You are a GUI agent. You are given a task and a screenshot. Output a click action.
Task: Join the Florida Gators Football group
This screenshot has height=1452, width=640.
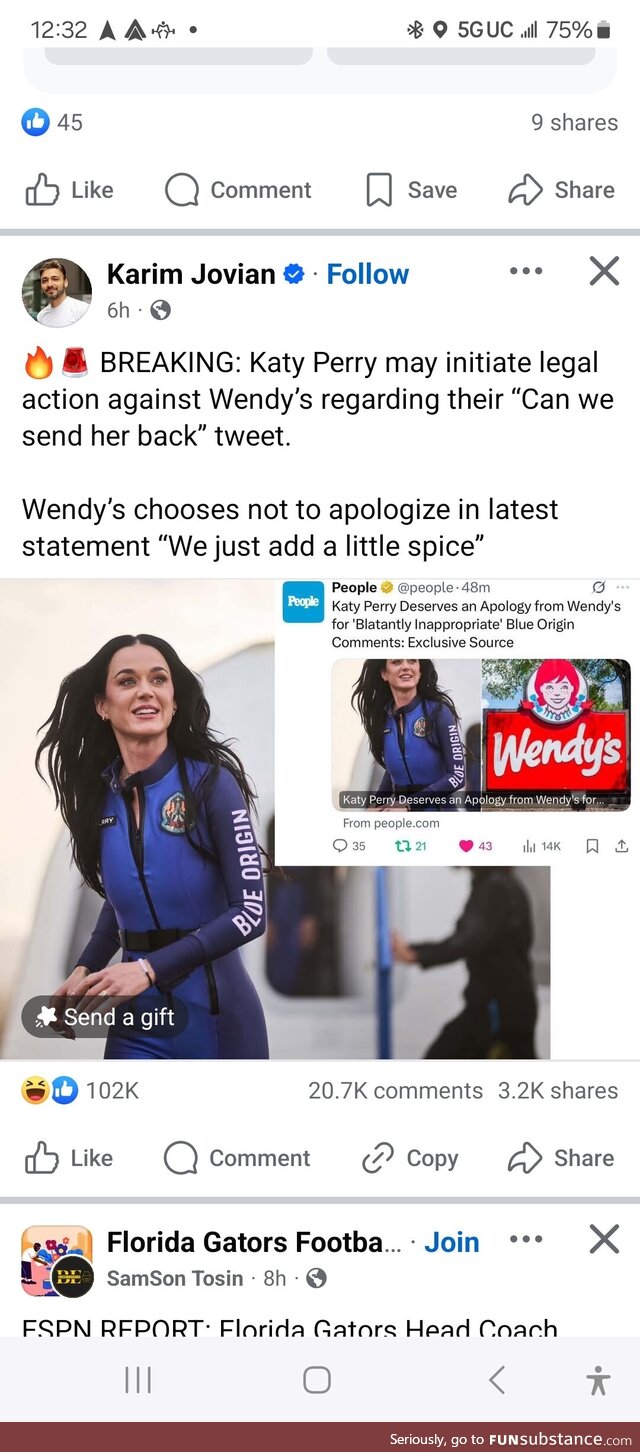[x=452, y=1242]
